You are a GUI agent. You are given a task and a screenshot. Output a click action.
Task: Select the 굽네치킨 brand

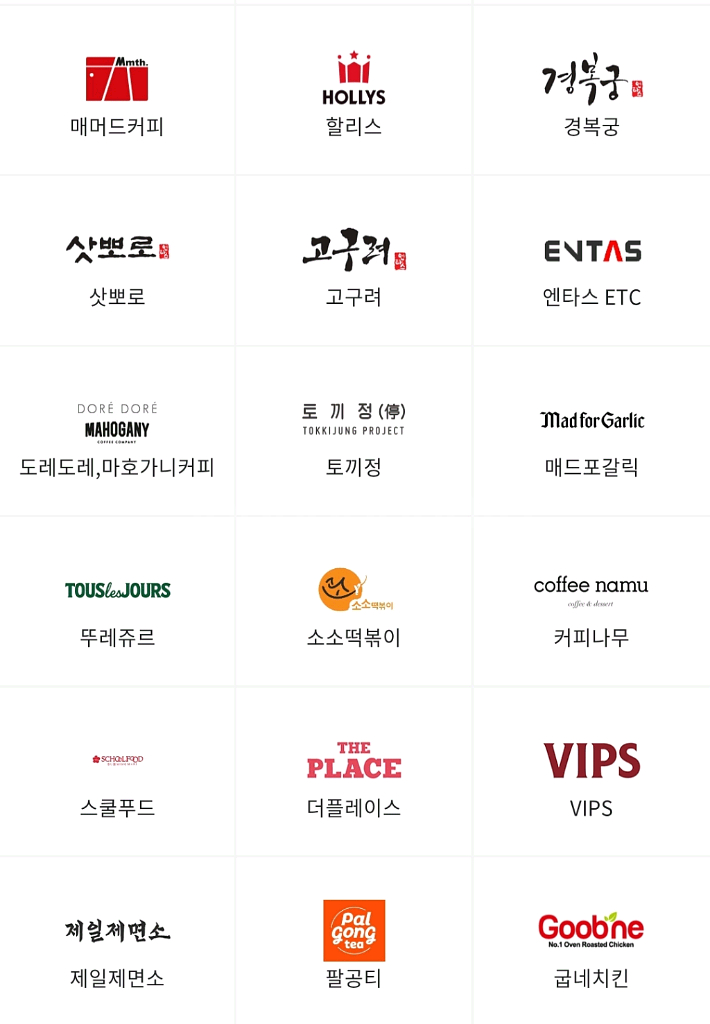click(591, 947)
